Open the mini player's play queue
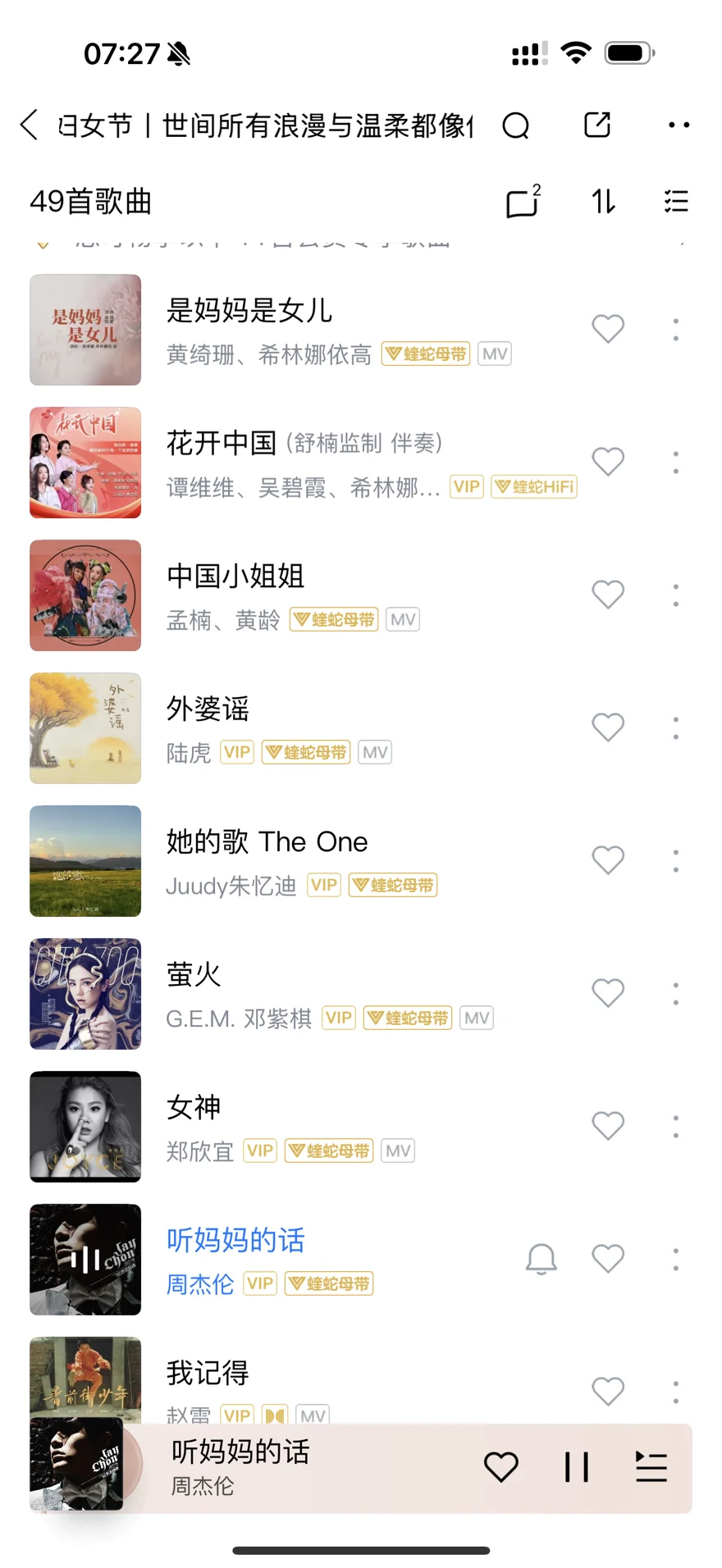Image resolution: width=722 pixels, height=1568 pixels. [x=651, y=1466]
